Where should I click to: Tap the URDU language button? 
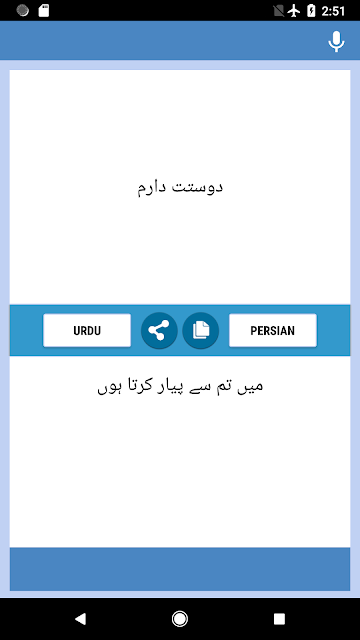(87, 330)
